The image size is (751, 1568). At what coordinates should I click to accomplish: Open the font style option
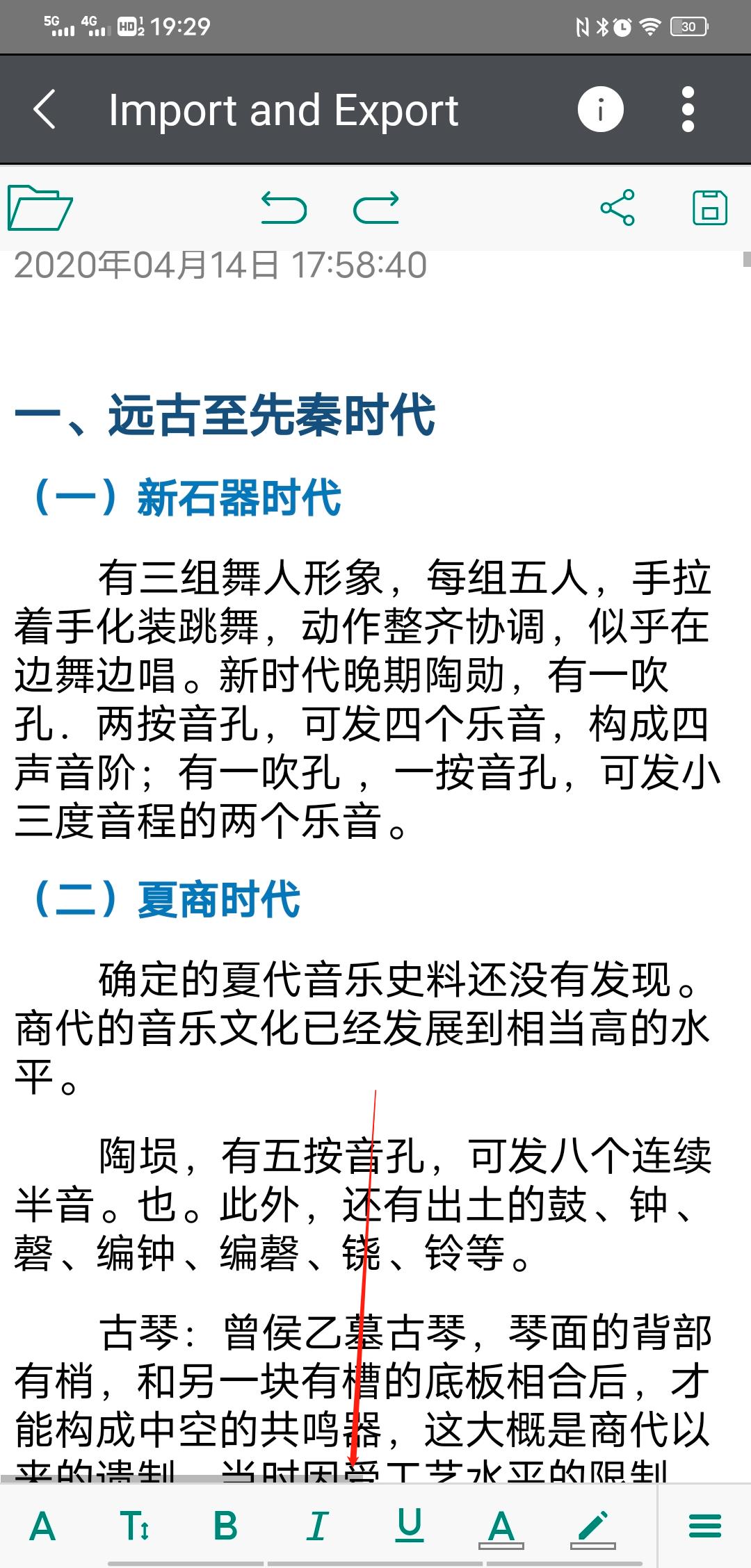(42, 1527)
